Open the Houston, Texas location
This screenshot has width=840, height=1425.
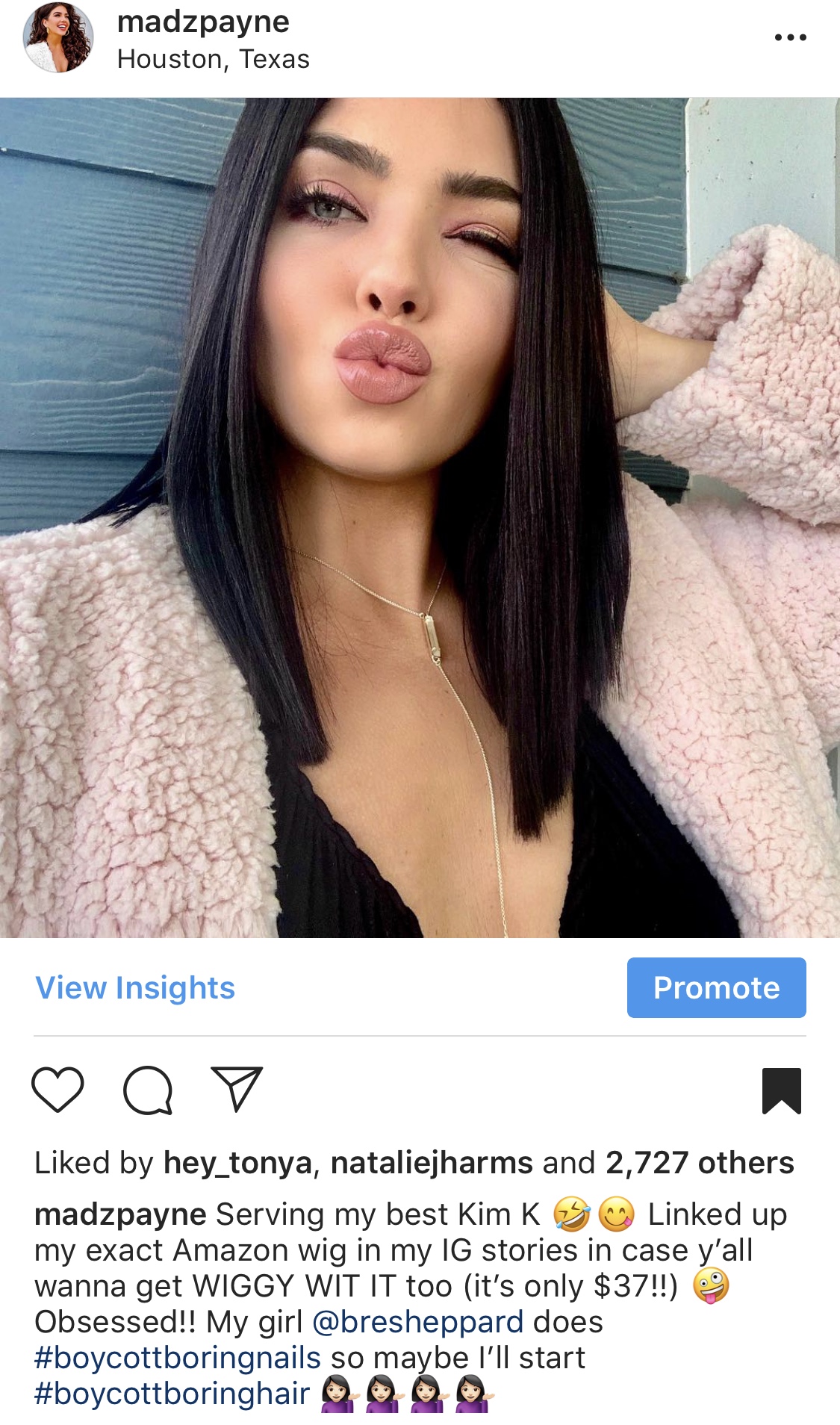point(214,59)
